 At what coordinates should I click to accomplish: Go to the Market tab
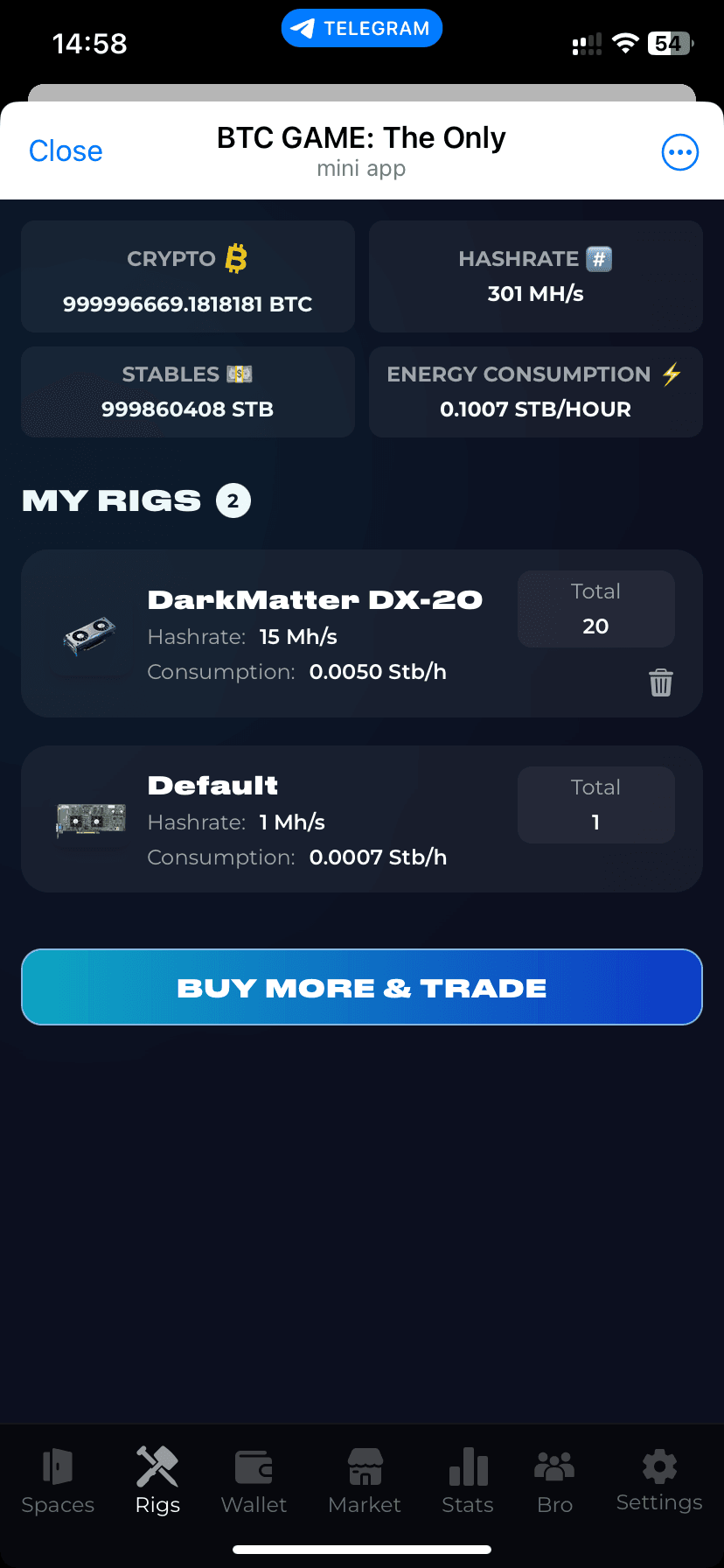pyautogui.click(x=365, y=1480)
